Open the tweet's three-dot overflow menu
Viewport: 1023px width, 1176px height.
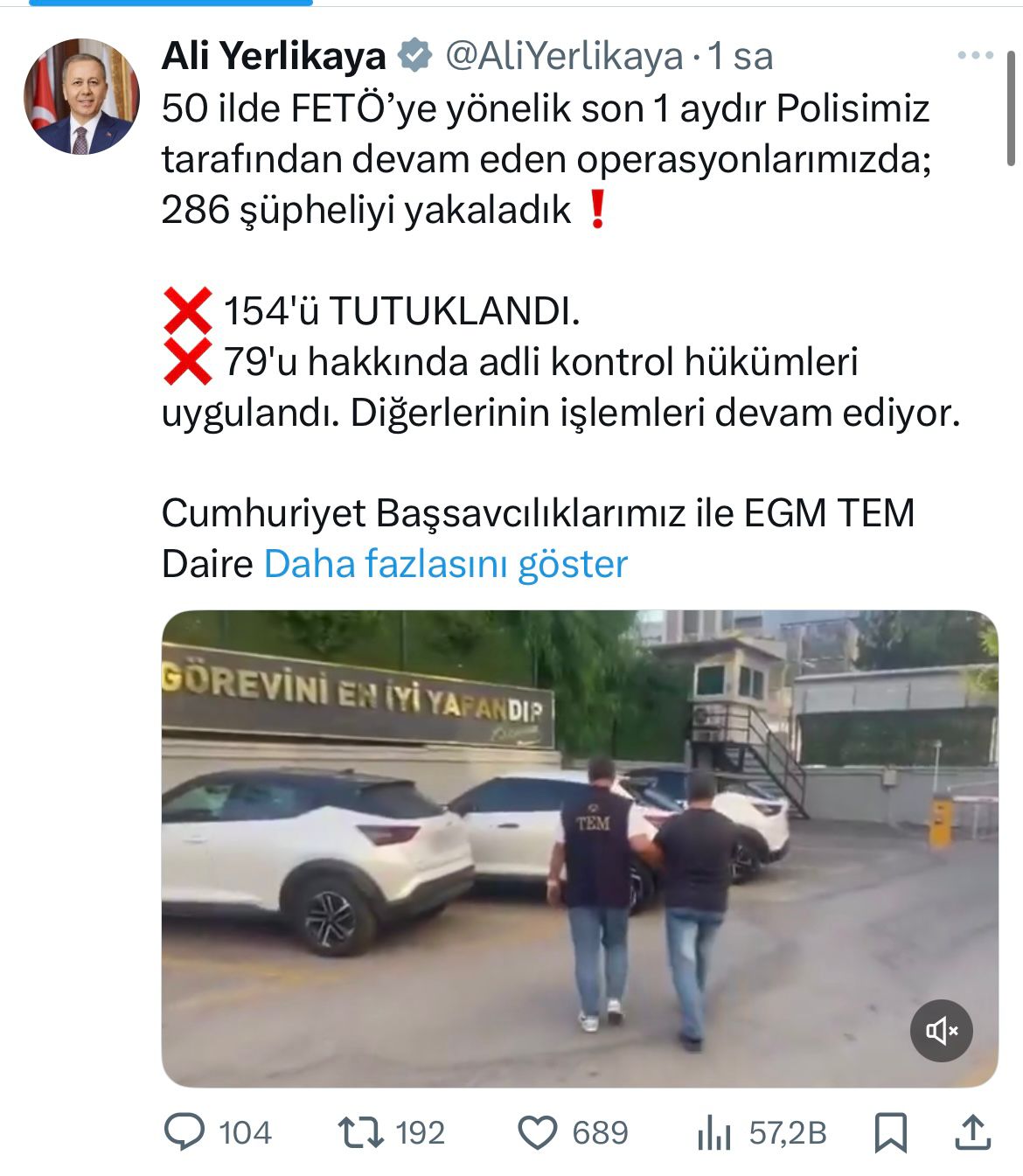pos(975,56)
